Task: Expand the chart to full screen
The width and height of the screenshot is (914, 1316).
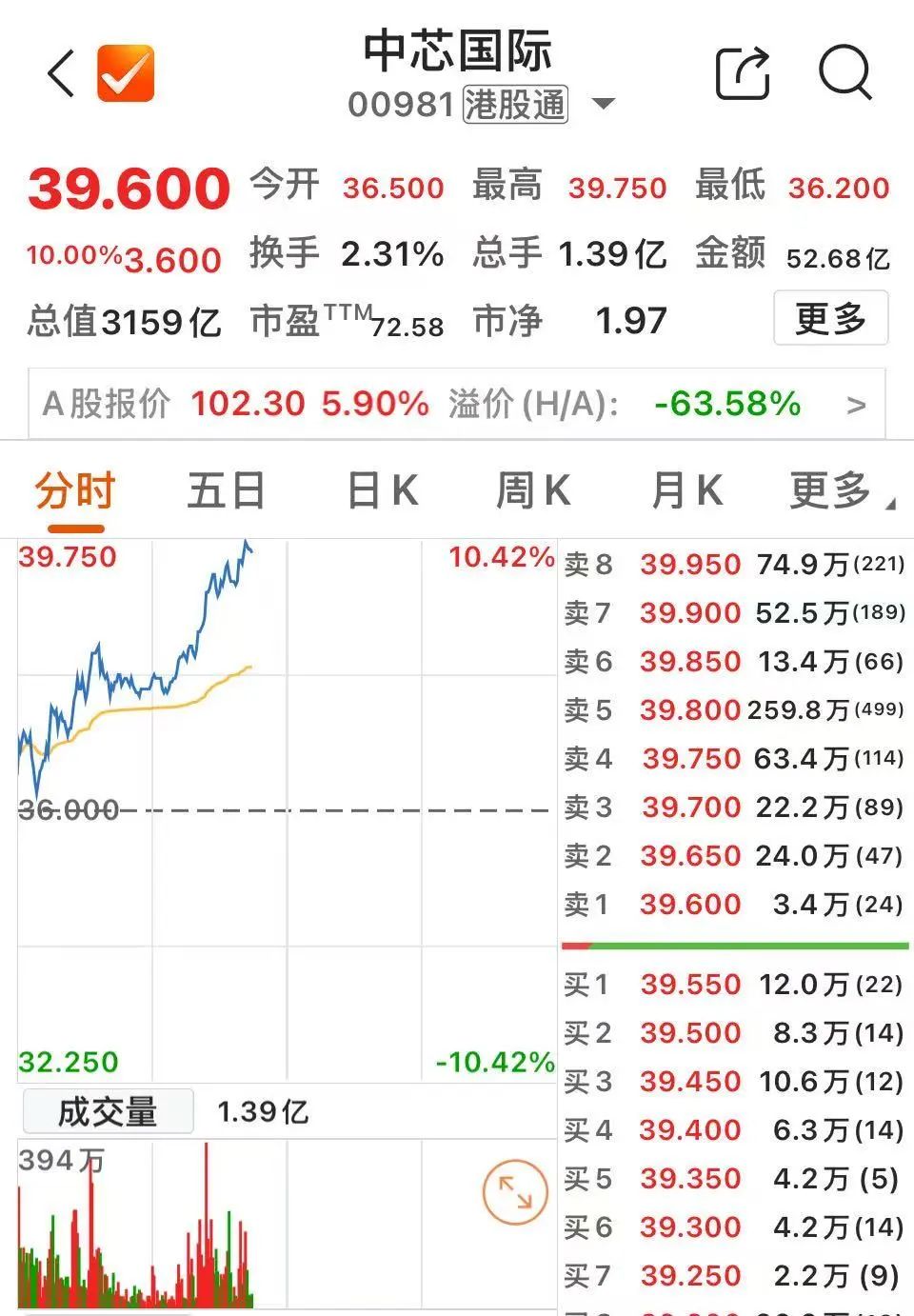Action: tap(515, 1191)
